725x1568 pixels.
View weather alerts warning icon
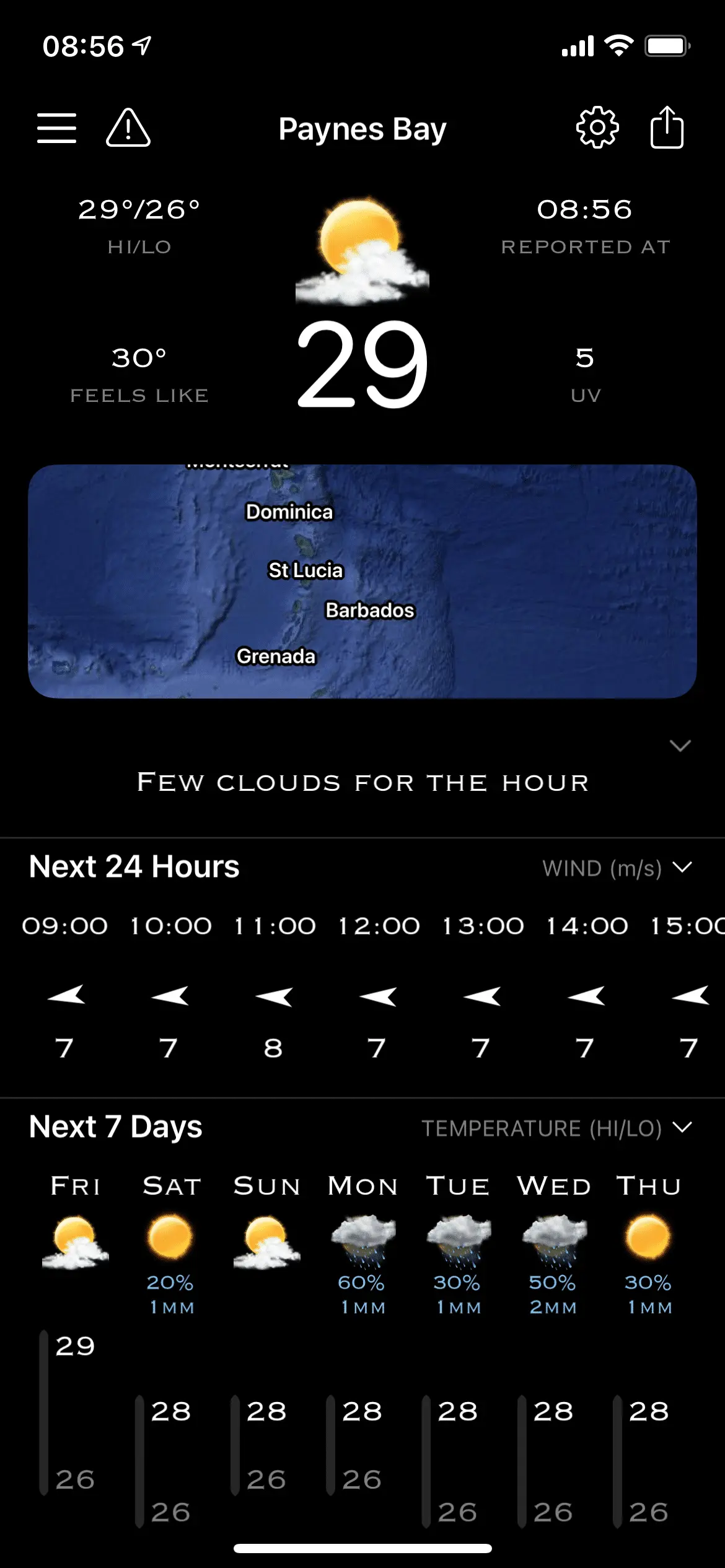(x=128, y=128)
